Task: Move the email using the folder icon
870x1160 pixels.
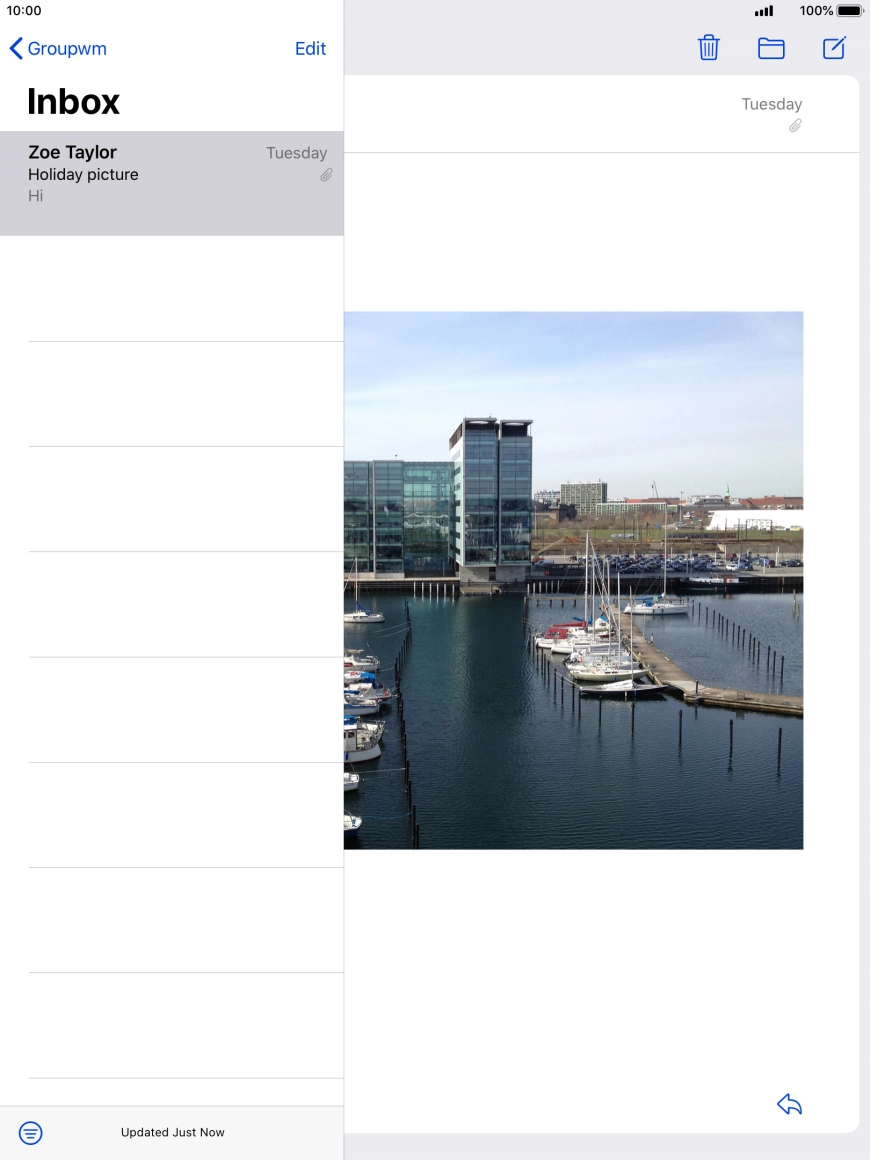Action: (771, 48)
